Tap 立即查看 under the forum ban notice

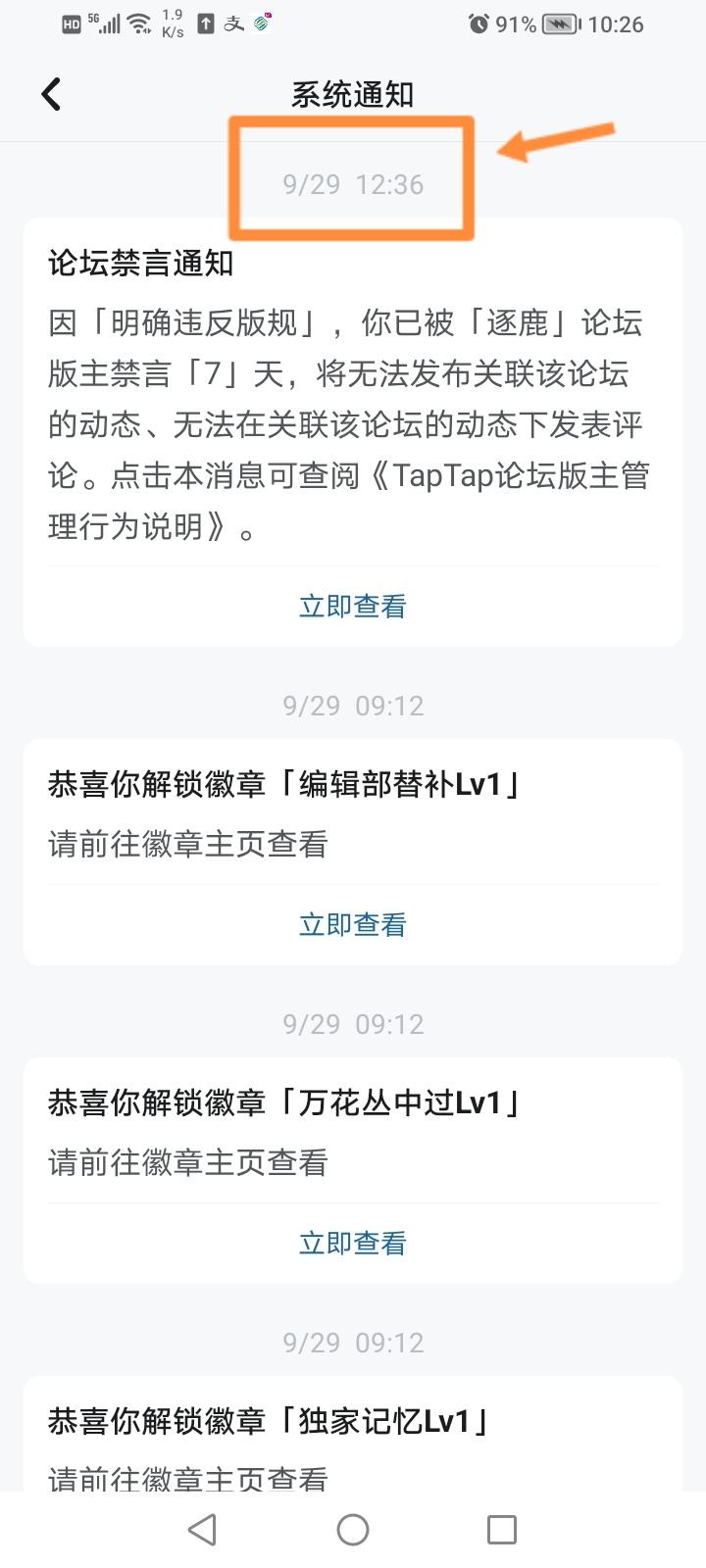pyautogui.click(x=353, y=606)
